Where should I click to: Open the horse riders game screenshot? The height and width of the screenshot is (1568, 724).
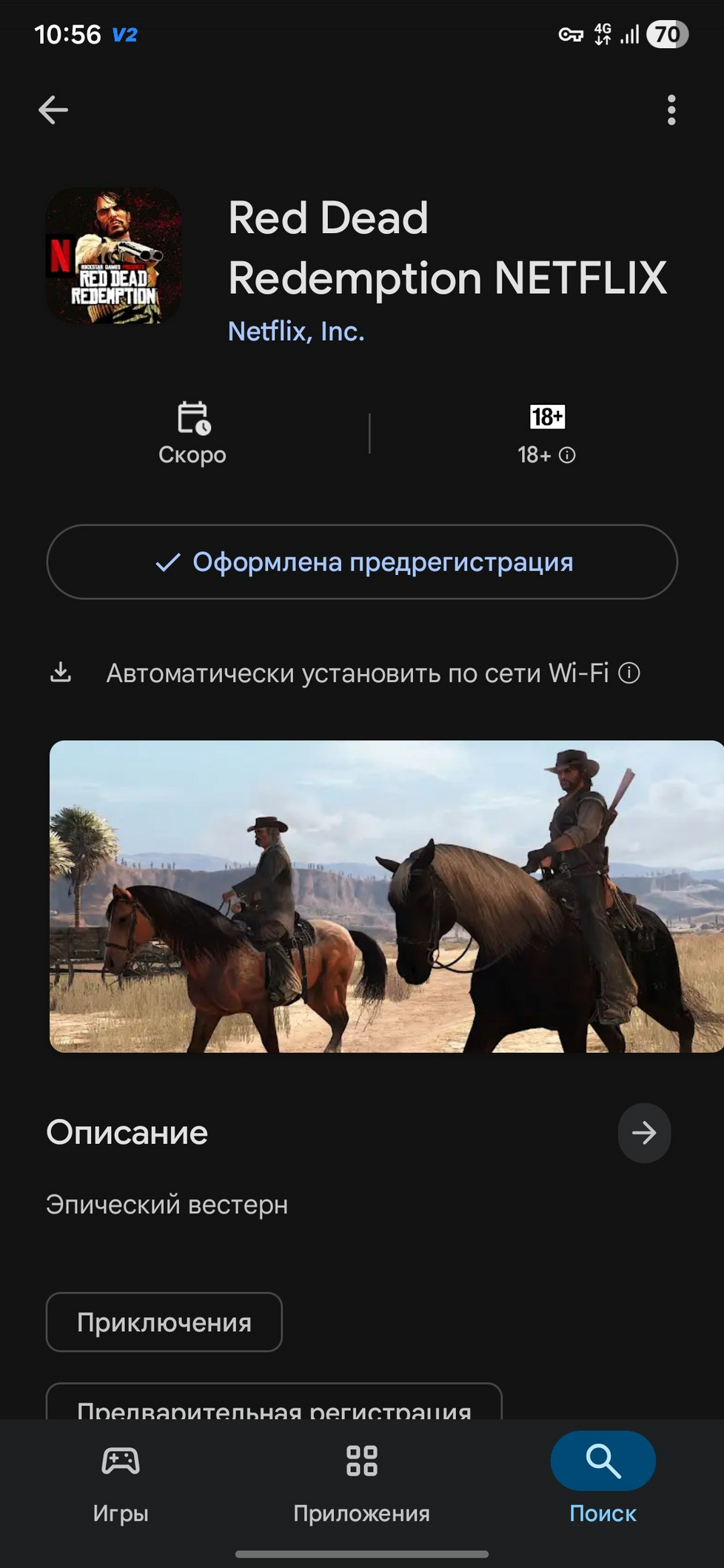[385, 895]
